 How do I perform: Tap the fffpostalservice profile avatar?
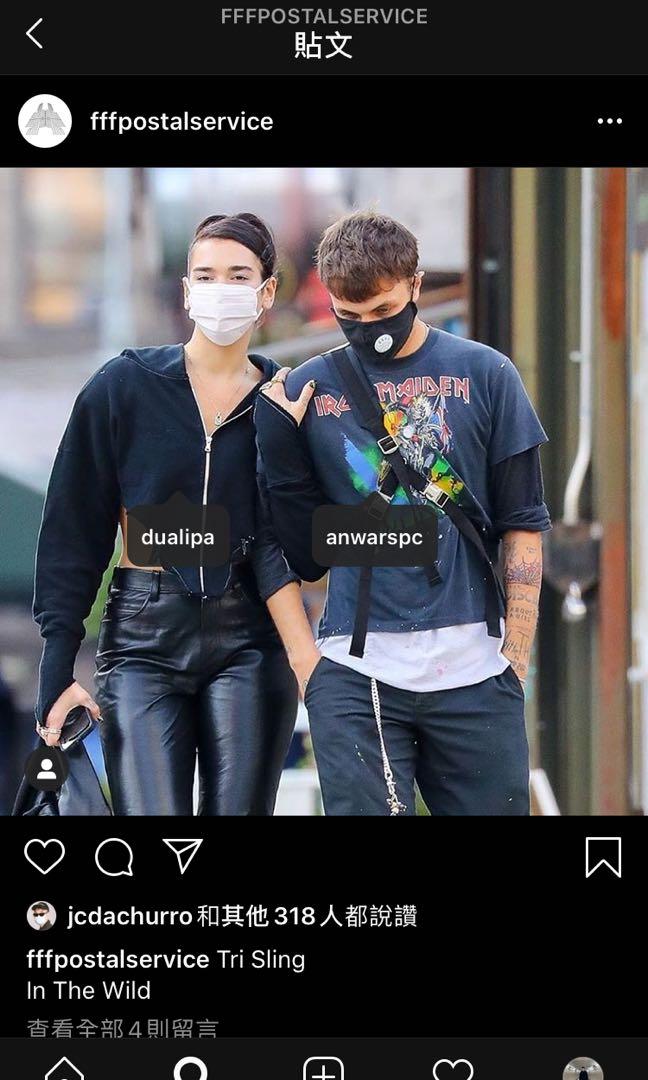point(45,121)
